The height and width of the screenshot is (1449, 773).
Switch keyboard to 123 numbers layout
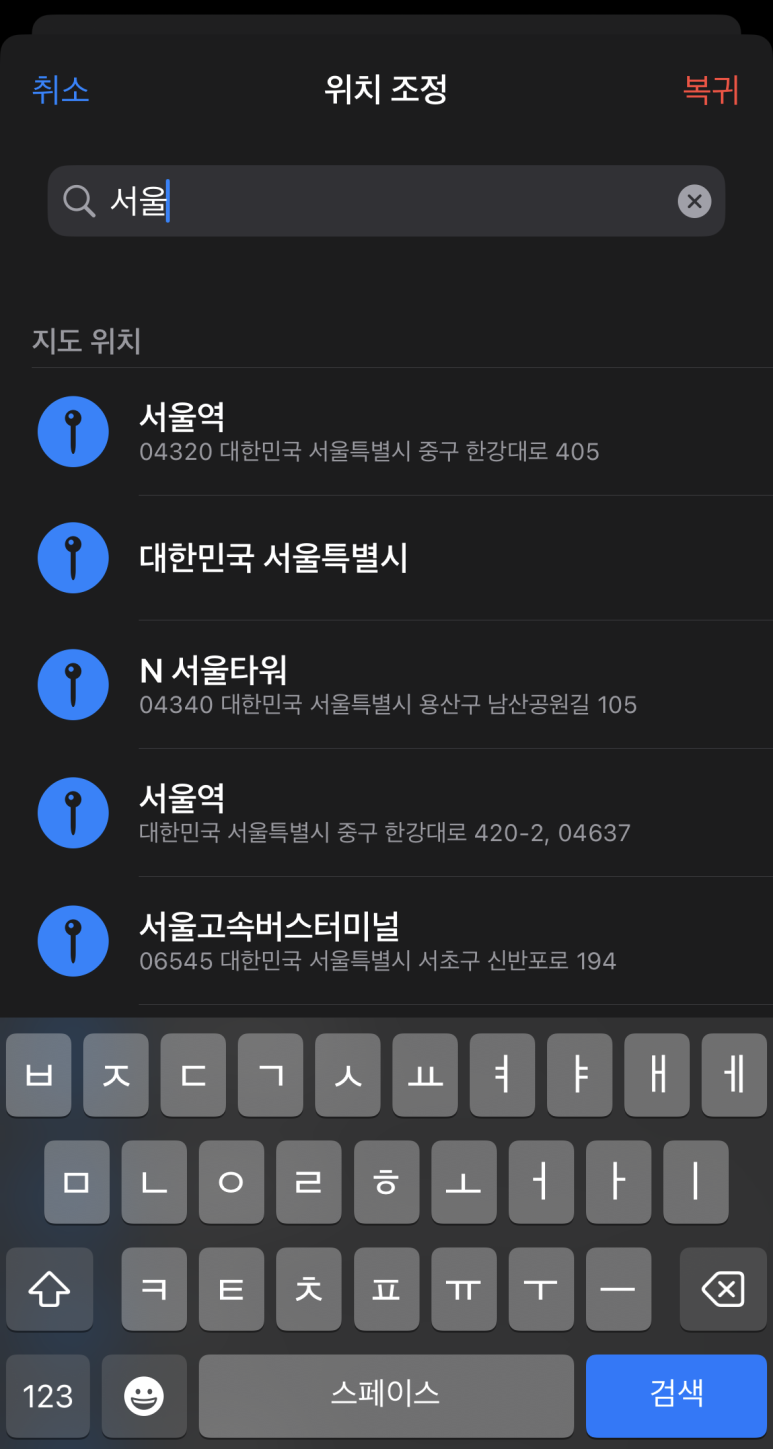pos(48,1395)
